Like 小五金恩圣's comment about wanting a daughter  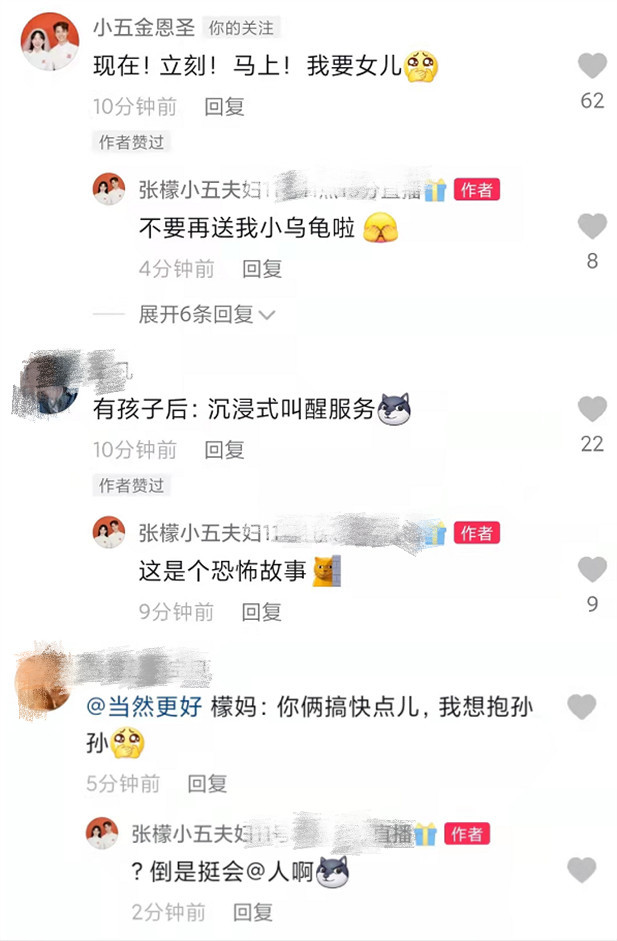click(x=592, y=67)
